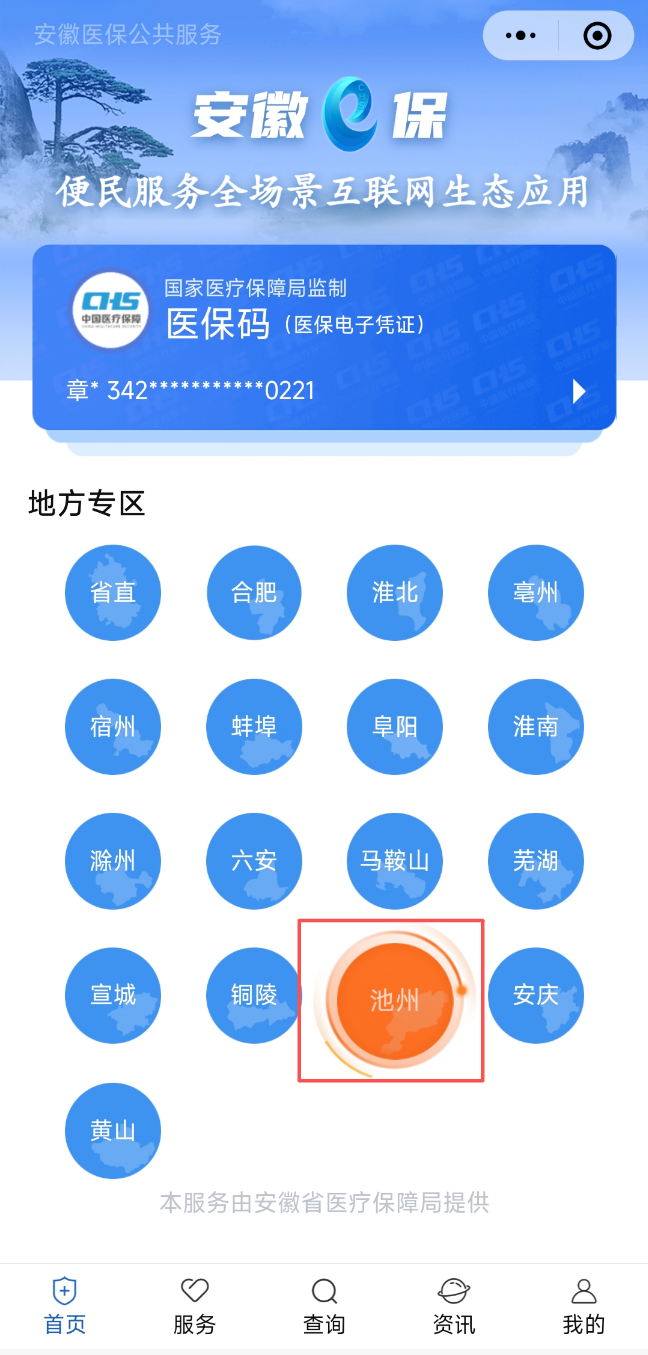Open the 芜湖 city zone

(536, 861)
